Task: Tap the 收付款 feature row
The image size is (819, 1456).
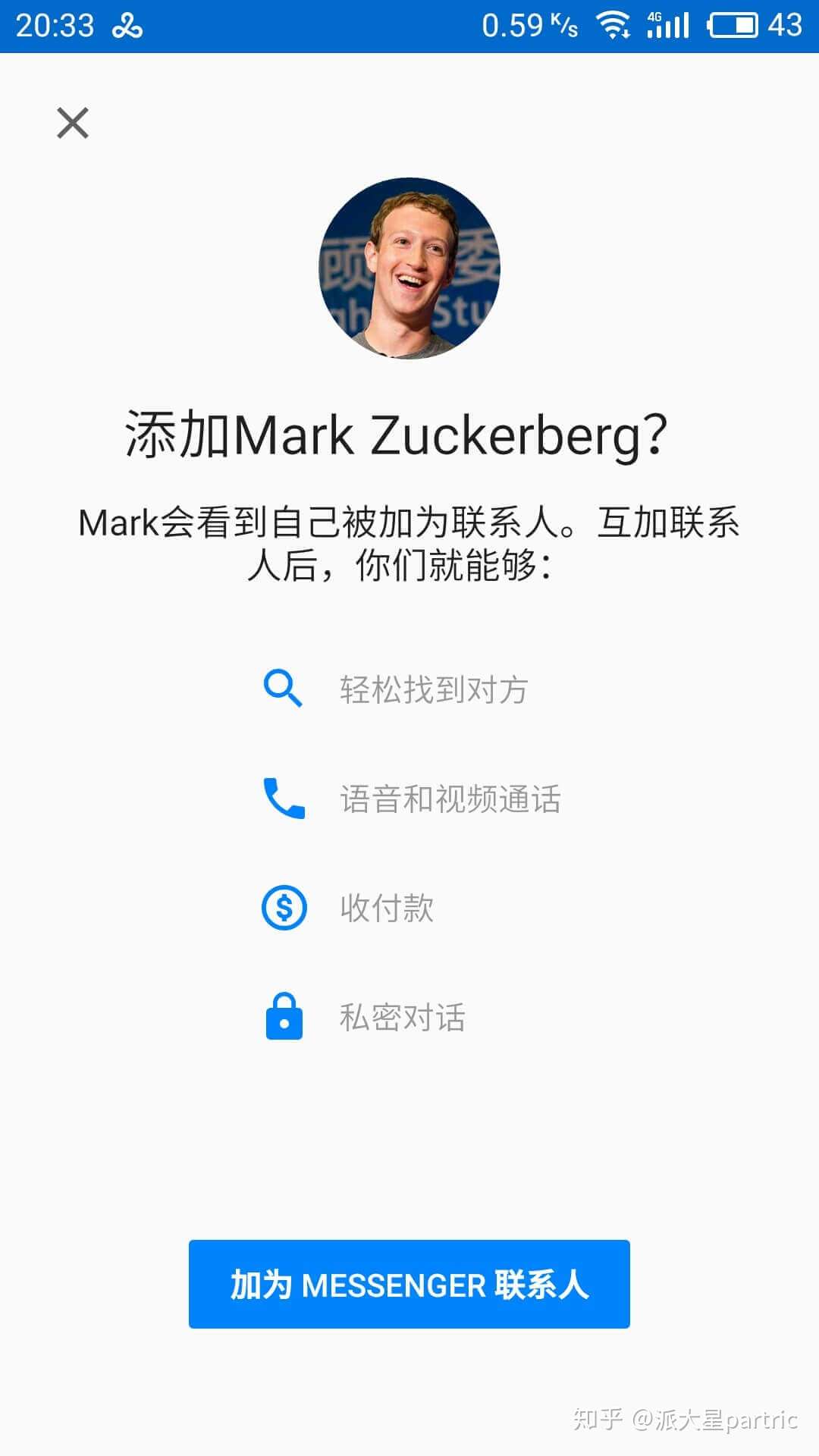Action: [x=386, y=908]
